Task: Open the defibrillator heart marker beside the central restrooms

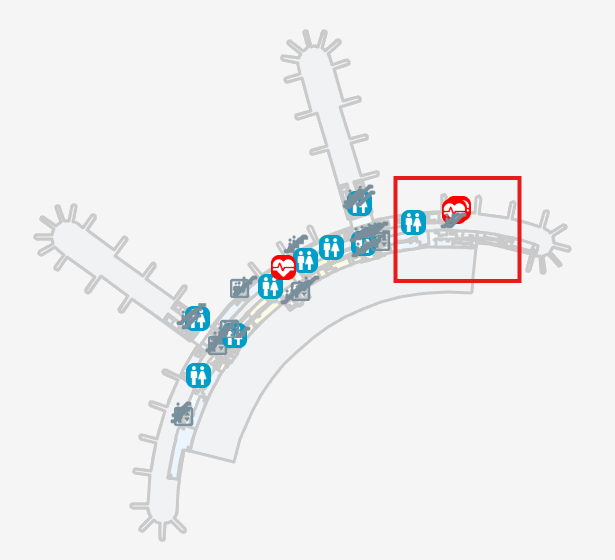Action: 283,267
